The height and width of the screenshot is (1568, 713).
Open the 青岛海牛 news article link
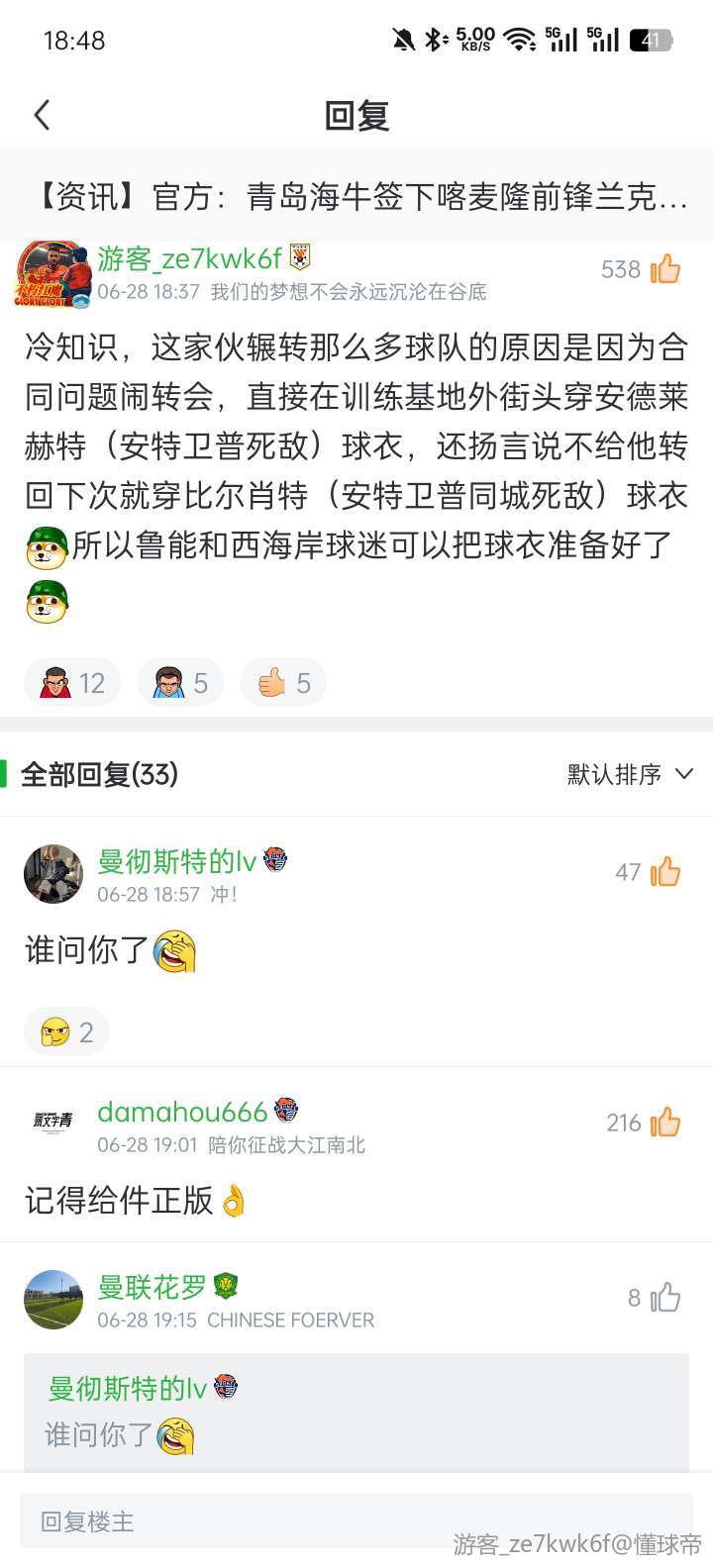(356, 198)
